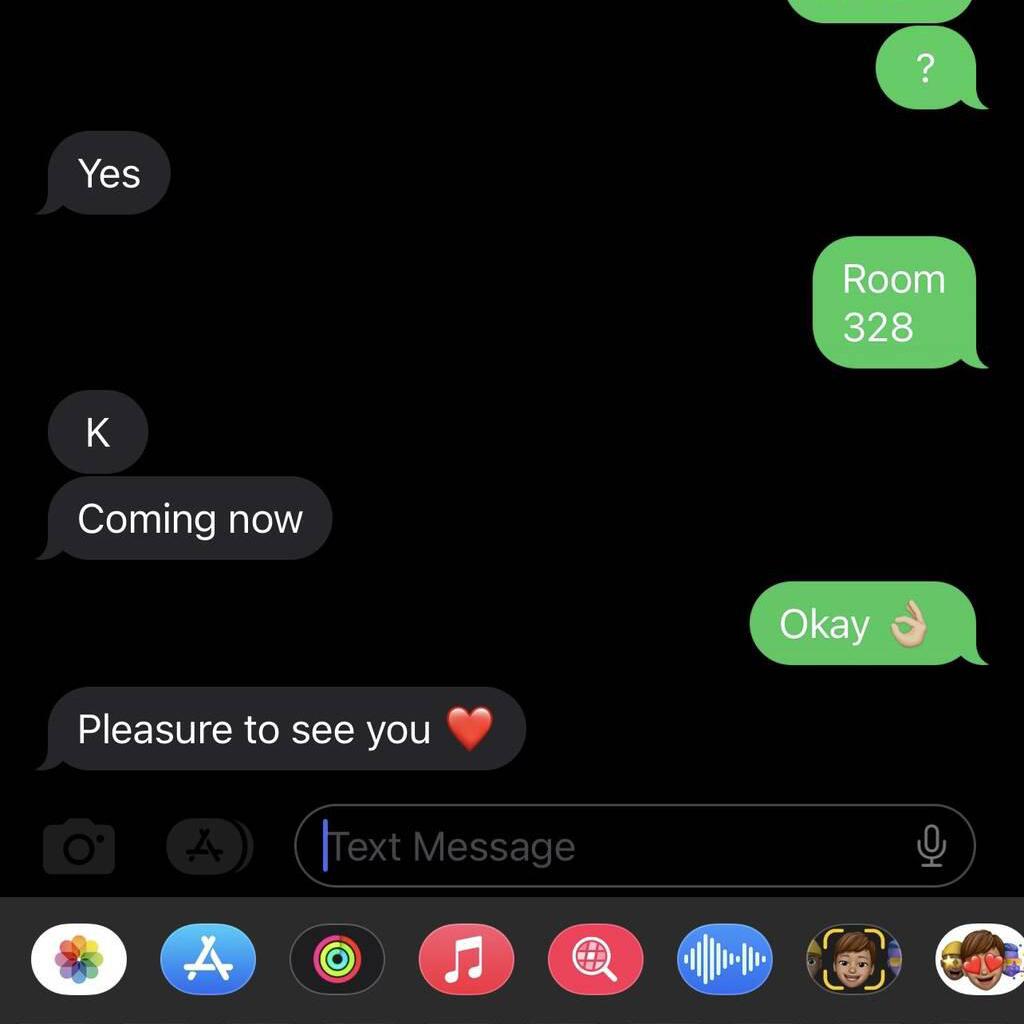The width and height of the screenshot is (1024, 1024).
Task: Open the images search globe app
Action: (595, 959)
